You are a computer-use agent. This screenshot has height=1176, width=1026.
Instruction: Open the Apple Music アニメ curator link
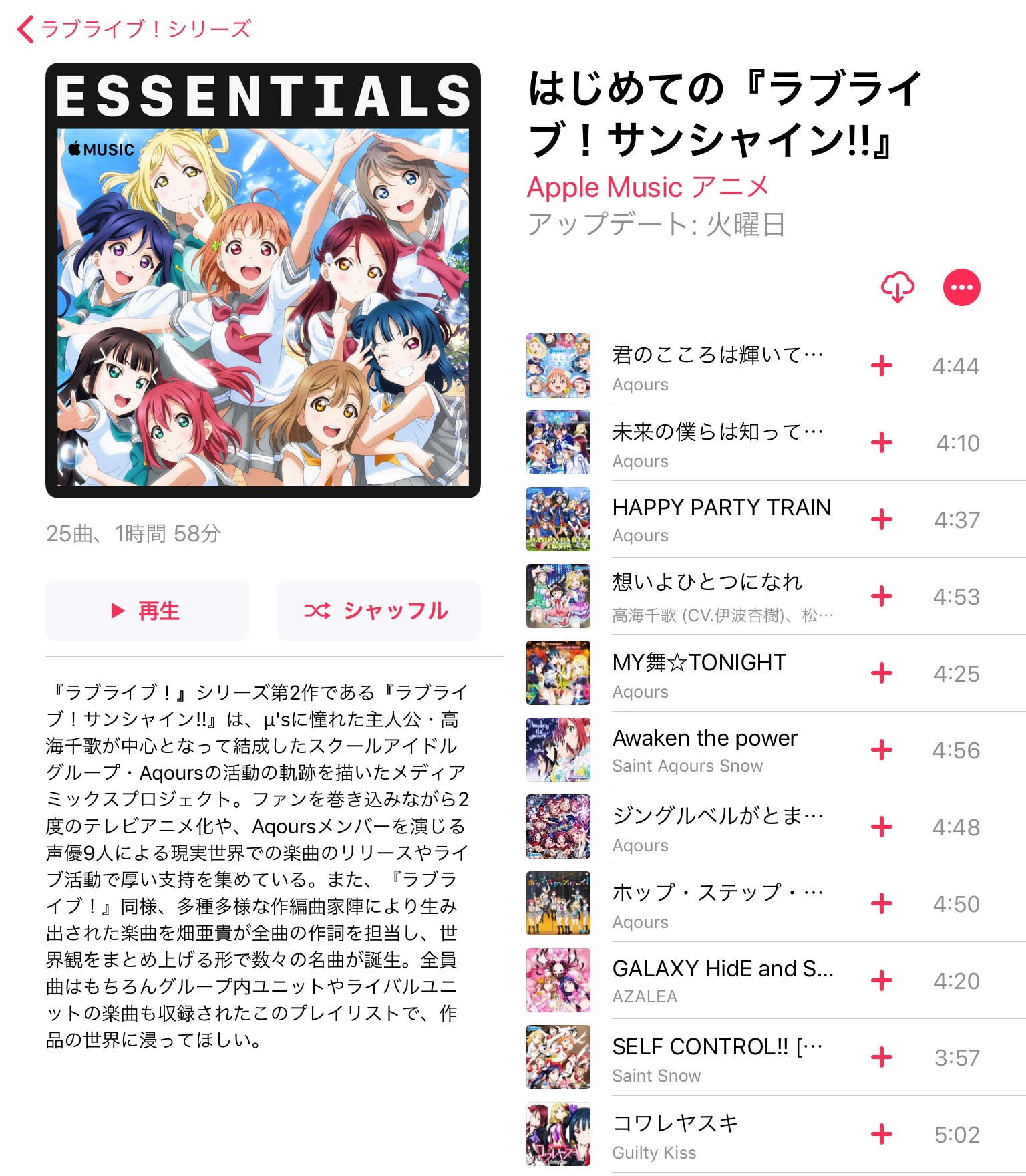pyautogui.click(x=647, y=187)
